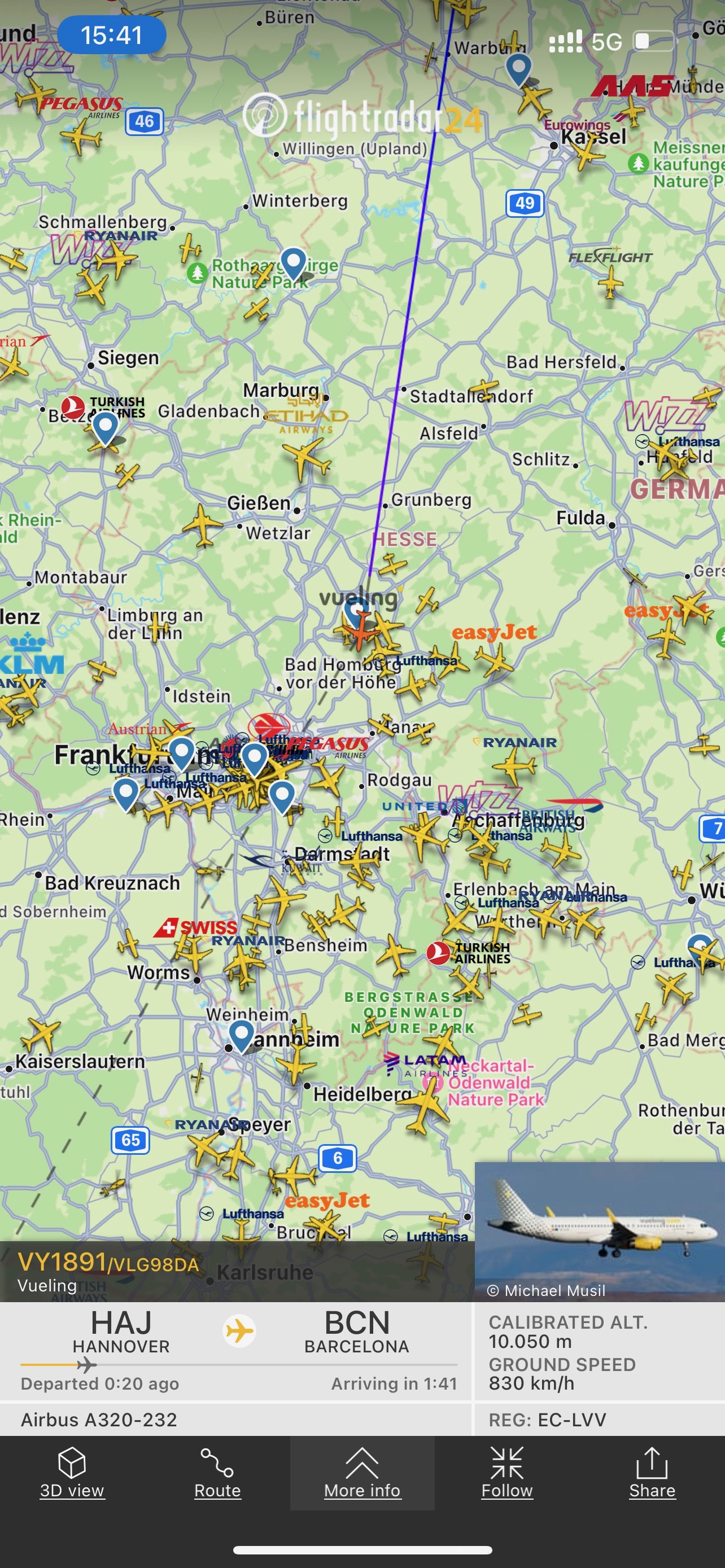The width and height of the screenshot is (725, 1568).
Task: Follow this Vueling flight
Action: pos(506,1472)
